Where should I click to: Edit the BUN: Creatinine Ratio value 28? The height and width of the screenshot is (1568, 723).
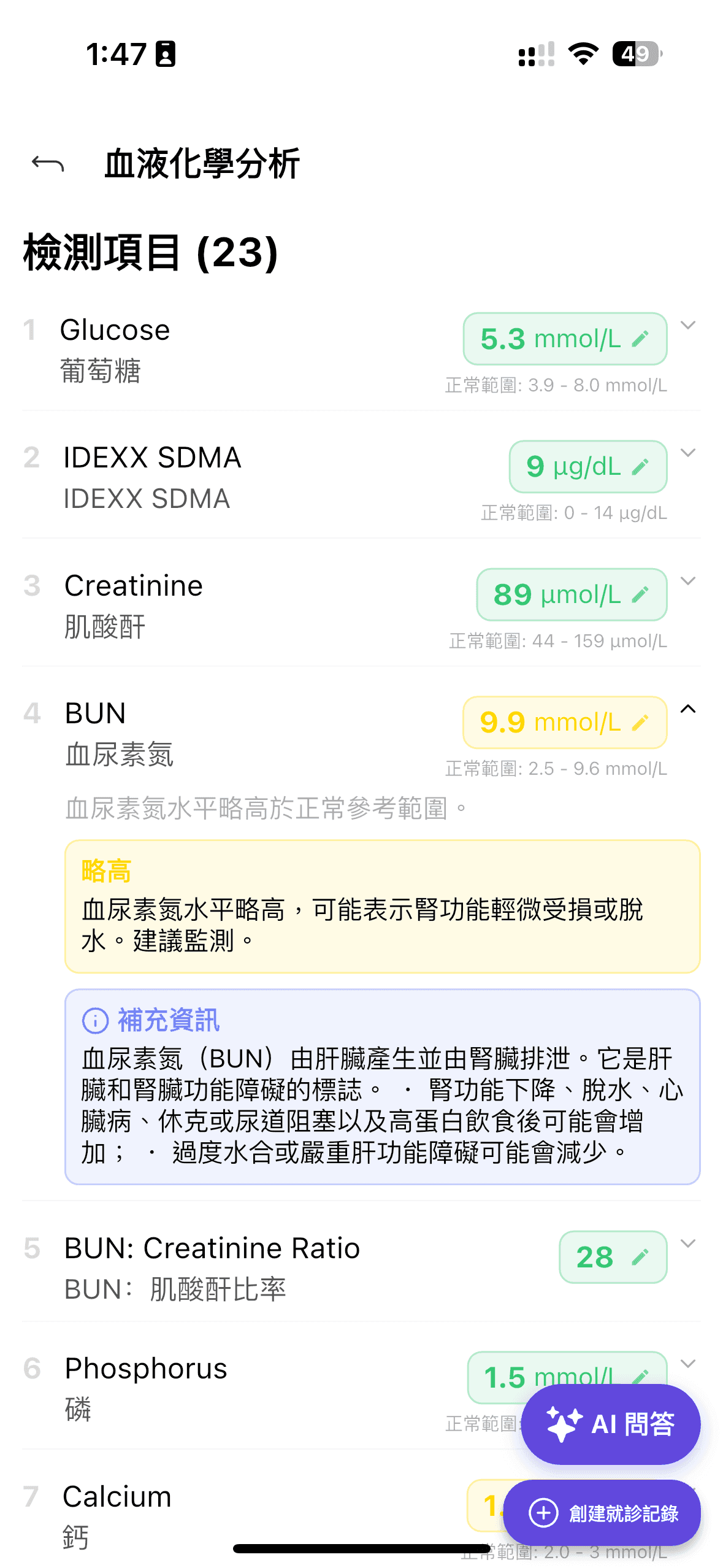point(640,1257)
